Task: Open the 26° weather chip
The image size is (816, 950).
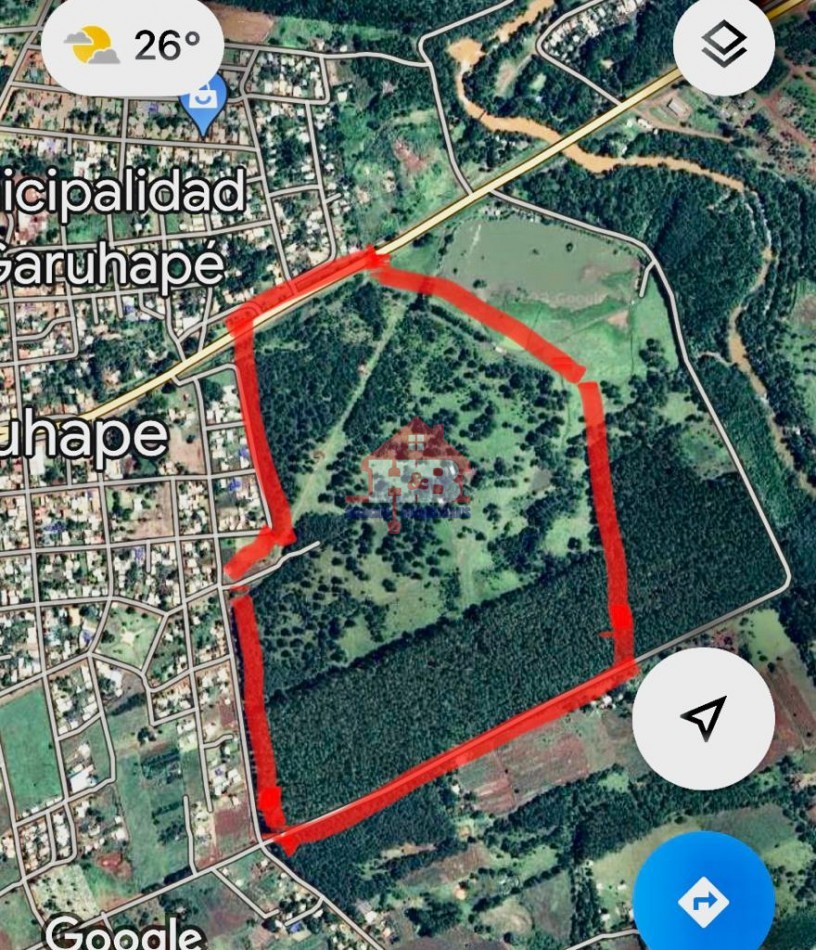Action: tap(134, 46)
